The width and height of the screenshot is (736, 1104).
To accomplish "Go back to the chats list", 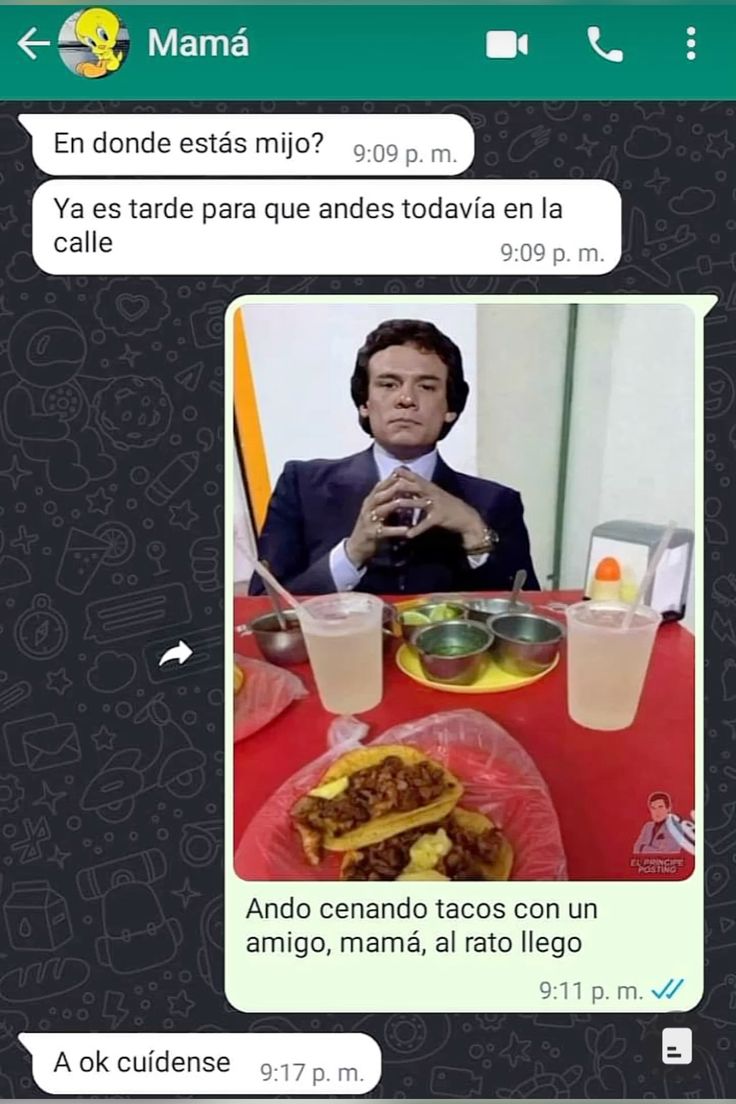I will point(32,43).
